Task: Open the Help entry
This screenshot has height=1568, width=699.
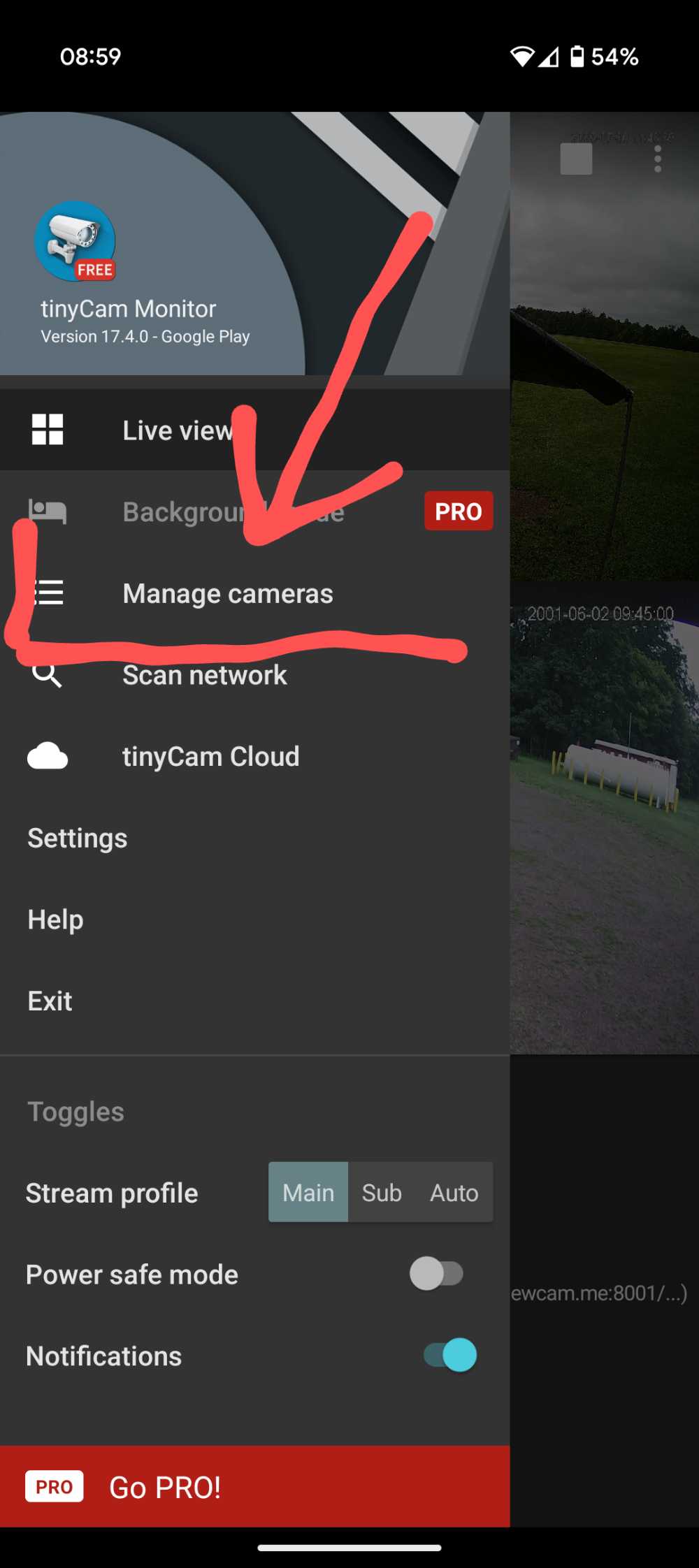Action: click(254, 920)
